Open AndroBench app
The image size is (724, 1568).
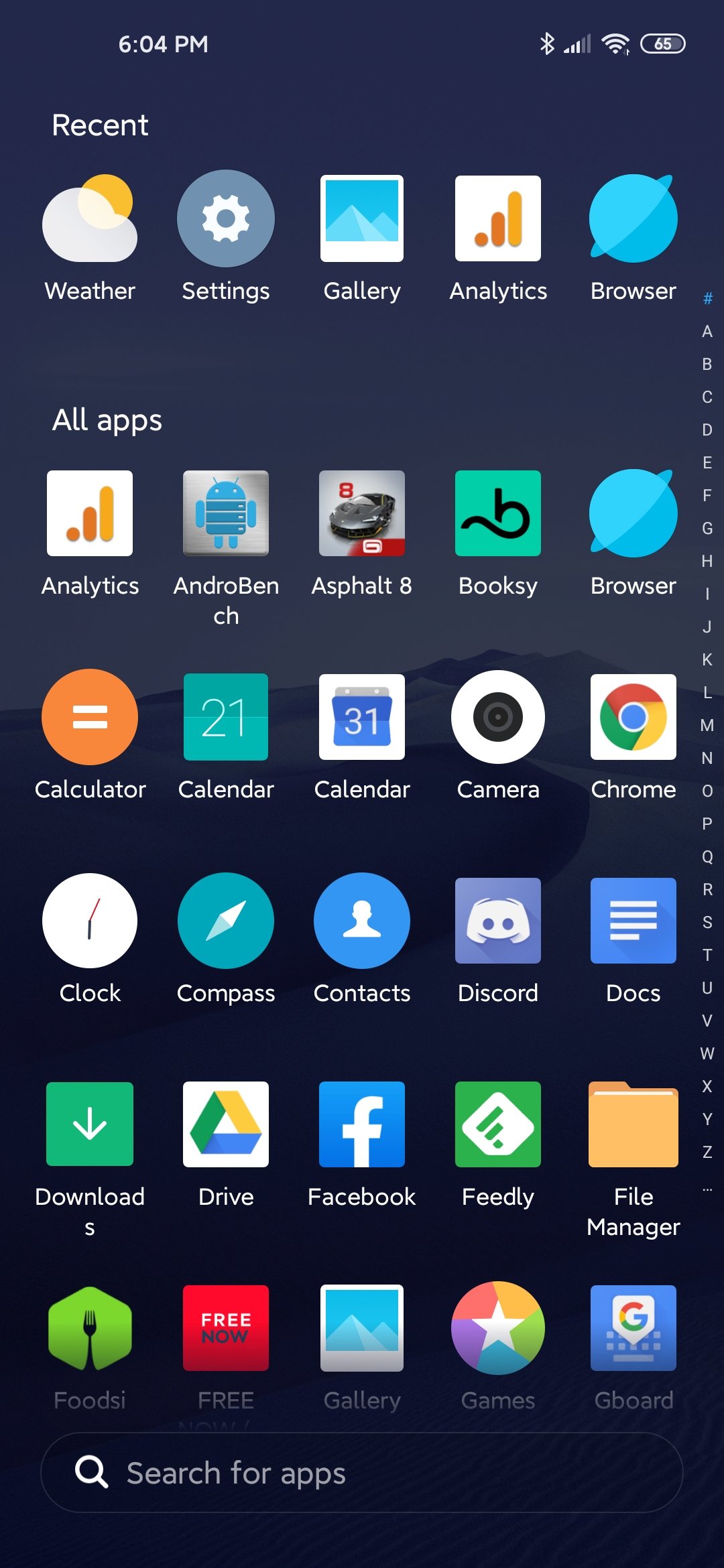coord(226,514)
